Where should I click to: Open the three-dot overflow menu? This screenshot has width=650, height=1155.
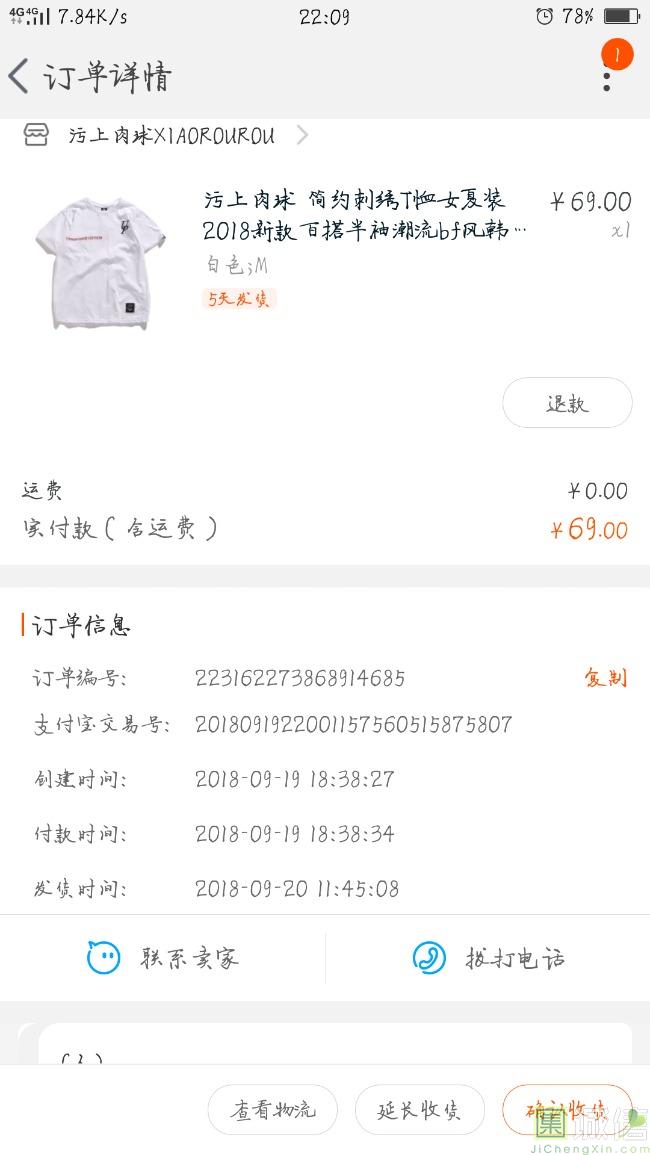[x=606, y=76]
